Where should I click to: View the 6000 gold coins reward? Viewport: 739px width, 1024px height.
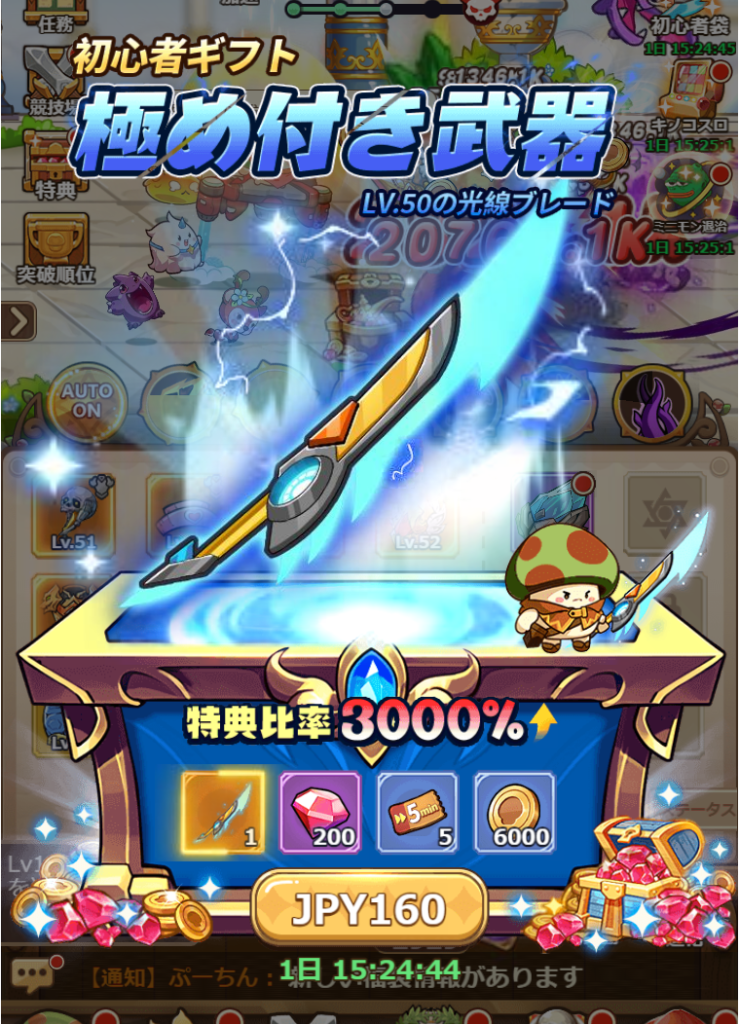click(514, 812)
